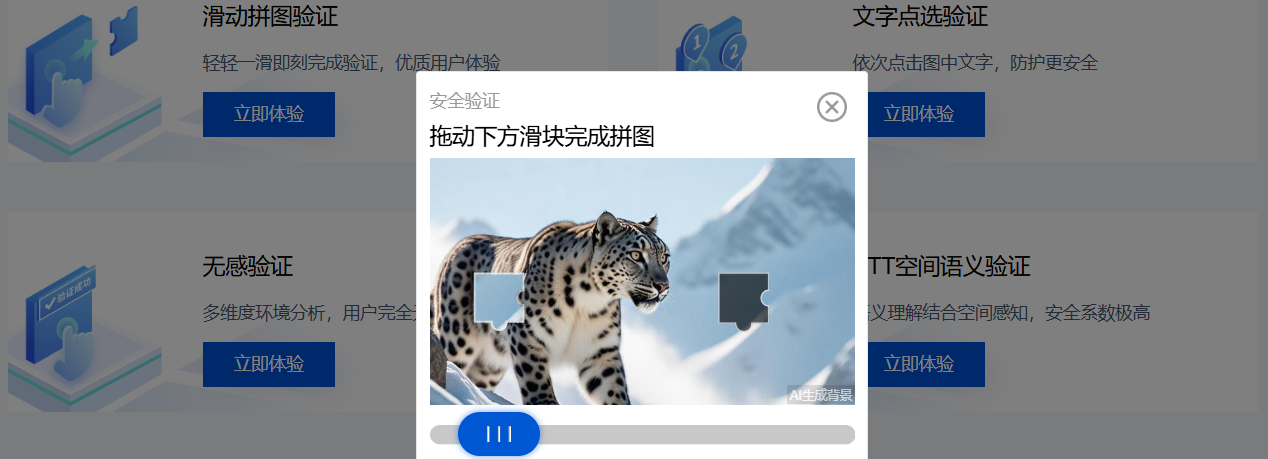1268x459 pixels.
Task: Try 无感验证 via its 立即体验 button
Action: click(x=268, y=364)
